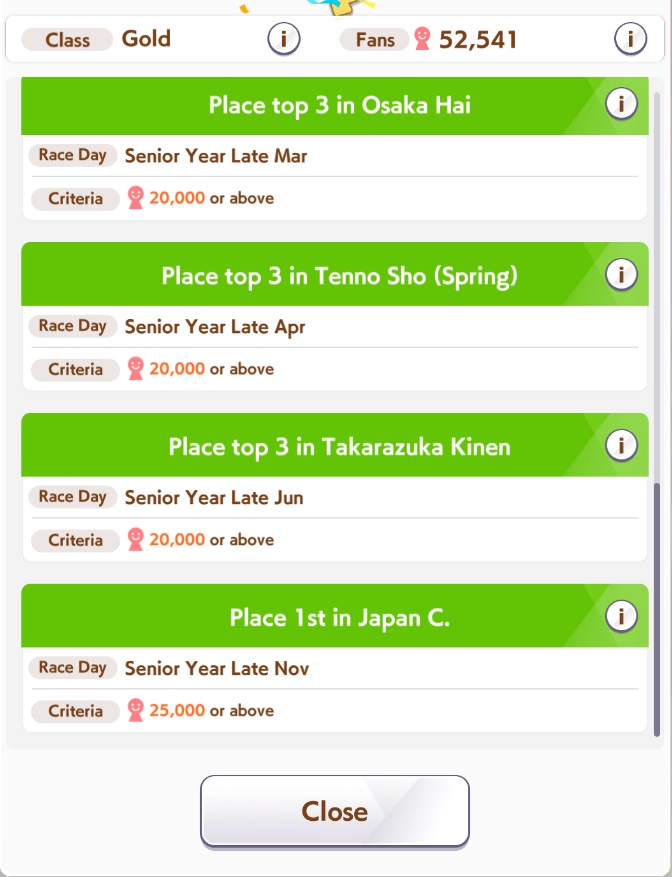The image size is (672, 877).
Task: View info for Japan C. goal
Action: click(x=621, y=616)
